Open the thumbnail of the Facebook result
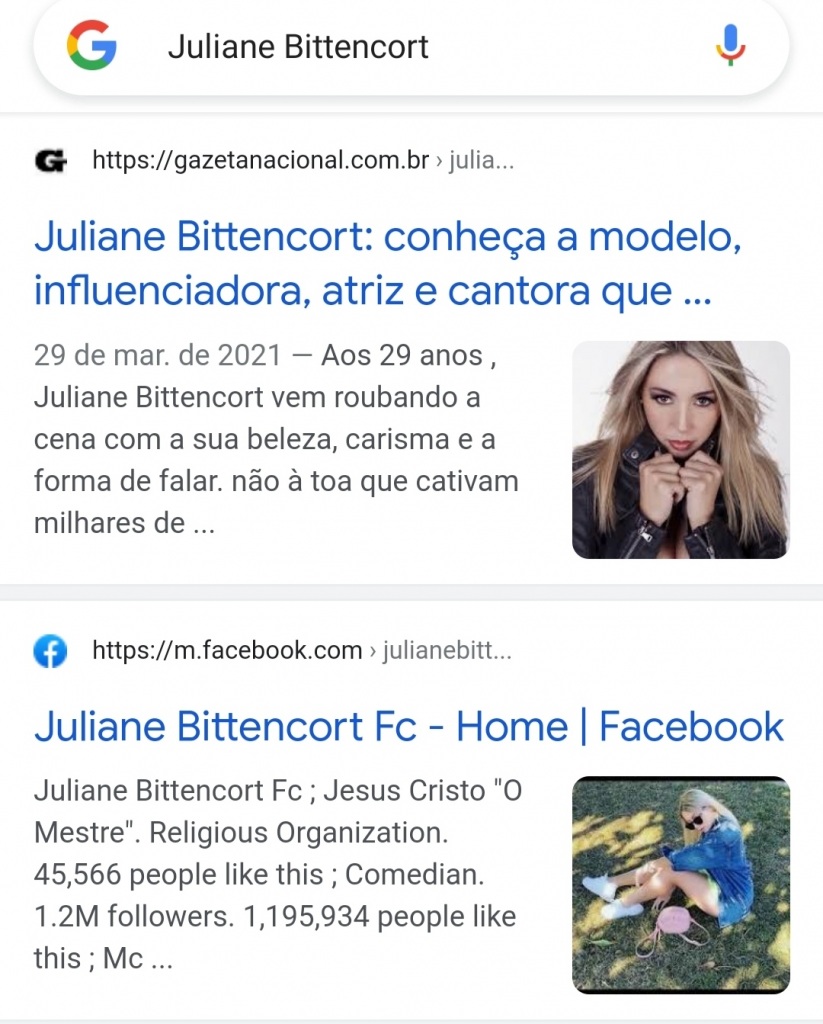 coord(680,884)
